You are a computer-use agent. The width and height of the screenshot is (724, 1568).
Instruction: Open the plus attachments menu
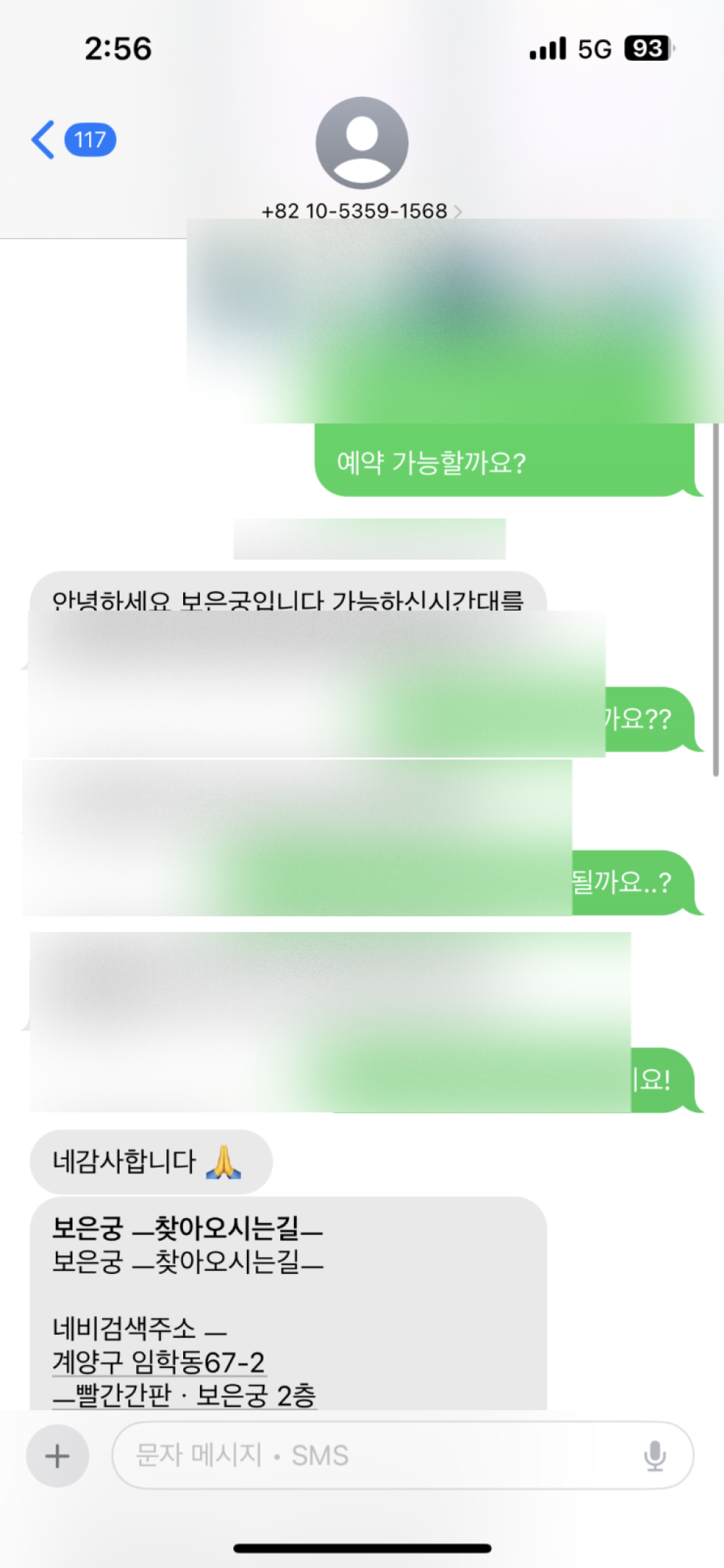[x=57, y=1456]
